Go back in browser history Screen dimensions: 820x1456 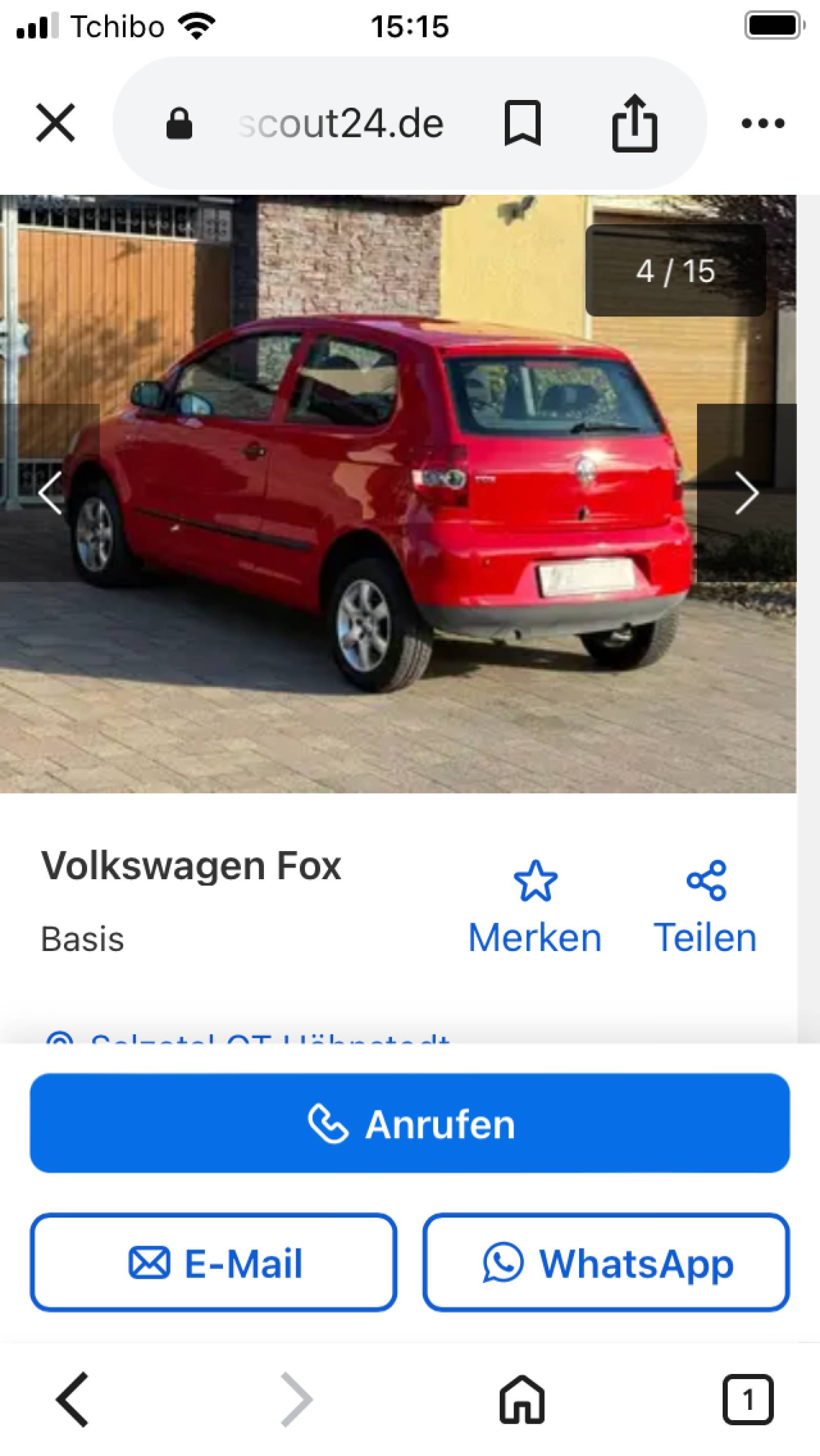pos(72,1399)
